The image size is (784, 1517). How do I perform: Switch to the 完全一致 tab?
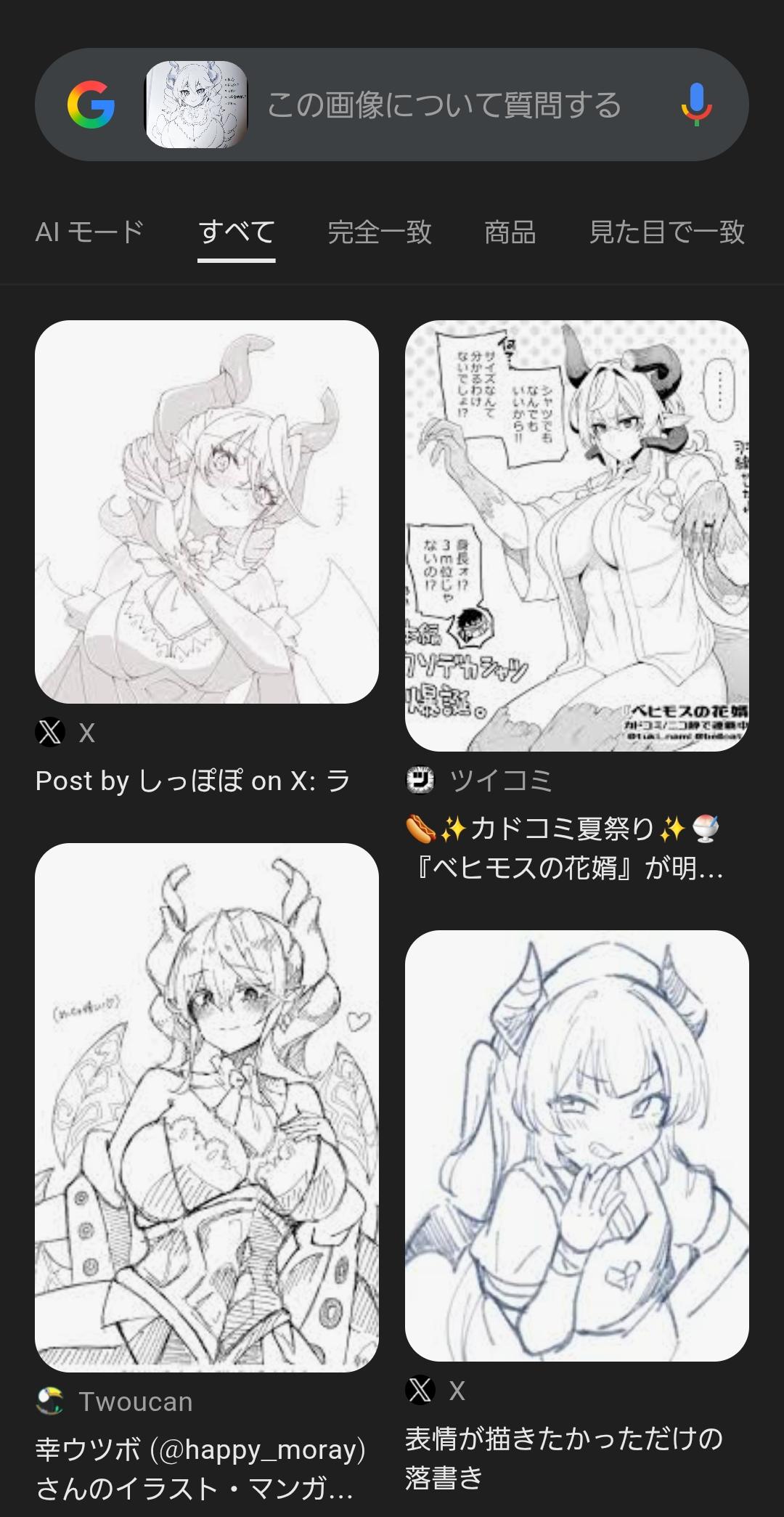[380, 232]
